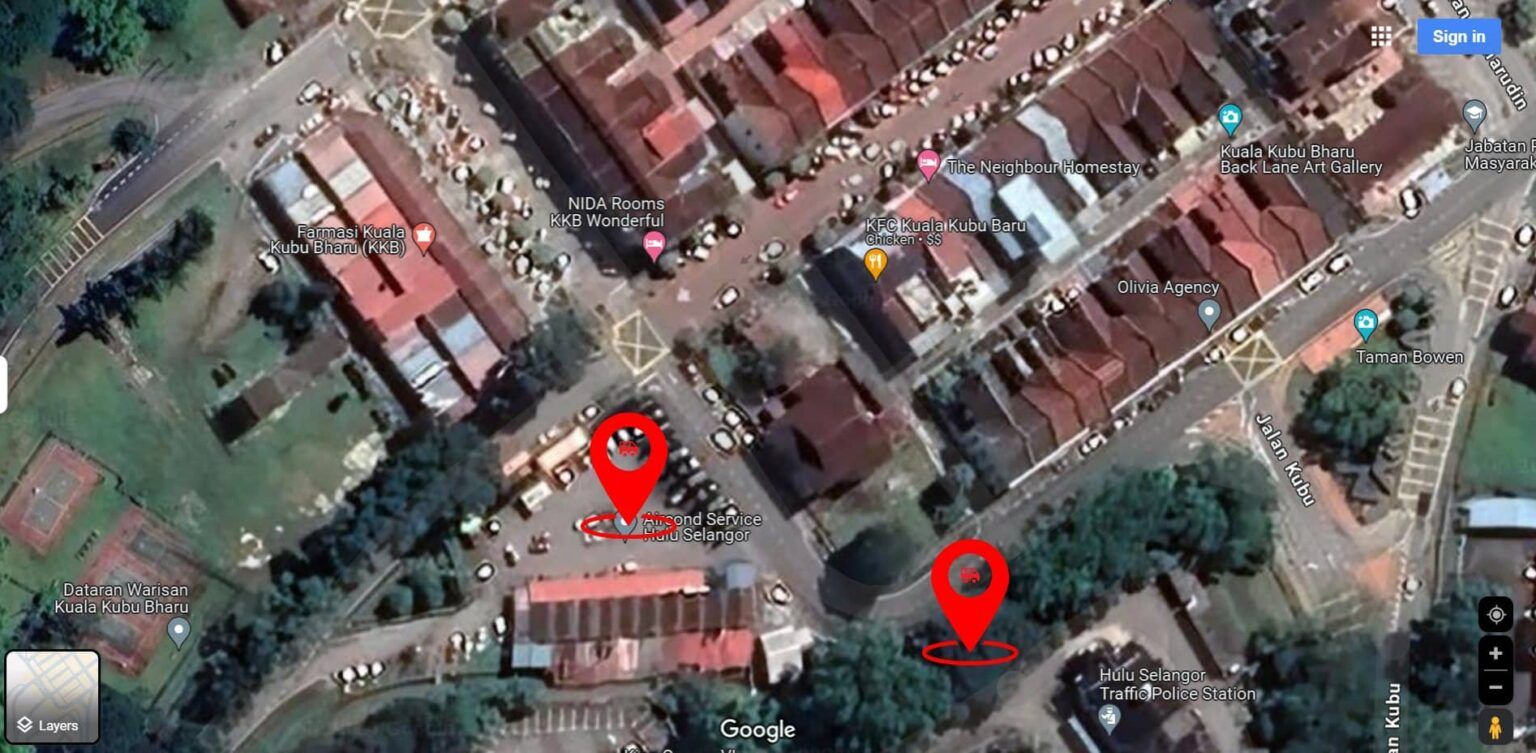Screen dimensions: 1536x753
Task: Open Dataran Warisan Kuala Kubu Bharu pin
Action: click(178, 632)
